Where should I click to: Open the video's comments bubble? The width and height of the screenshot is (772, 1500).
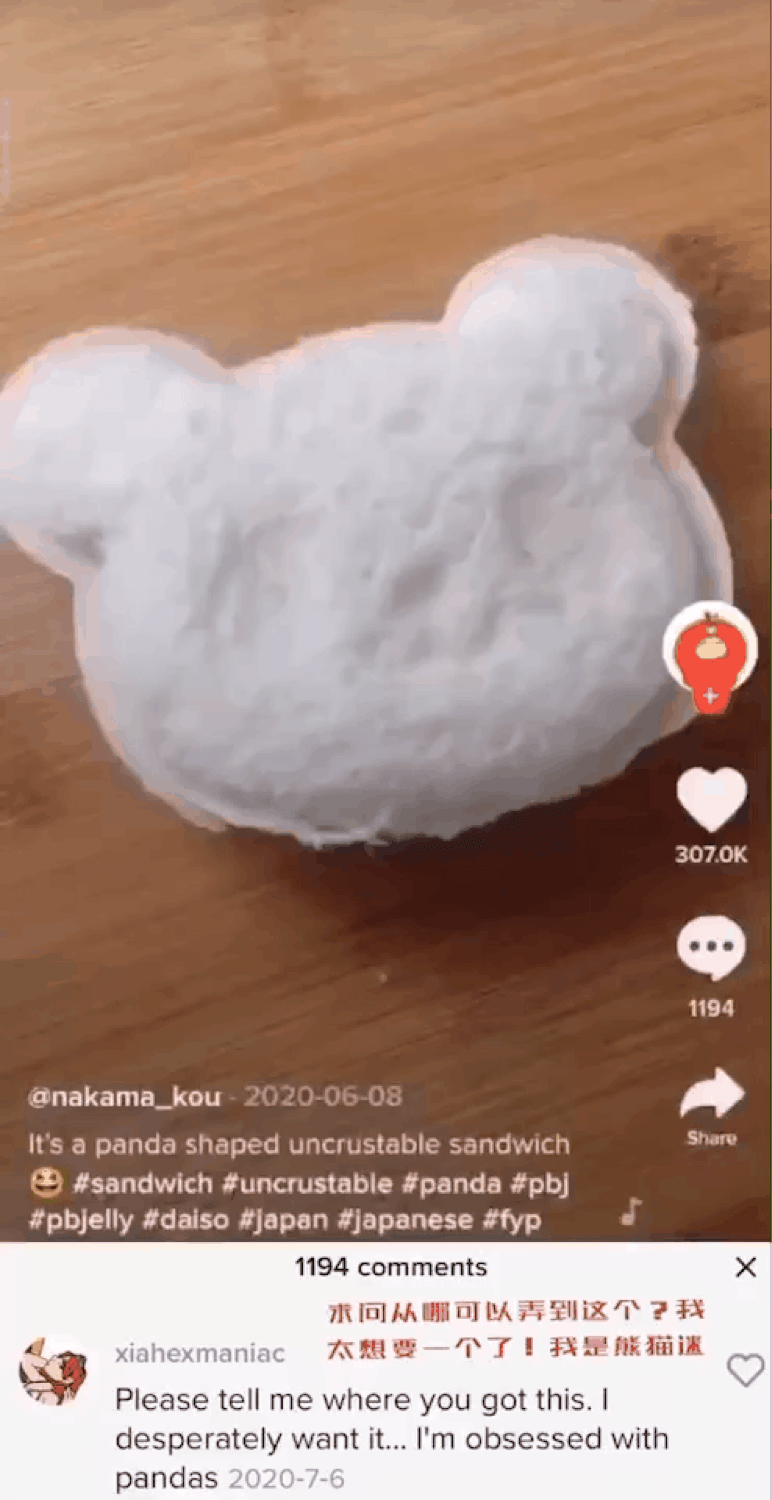coord(711,948)
